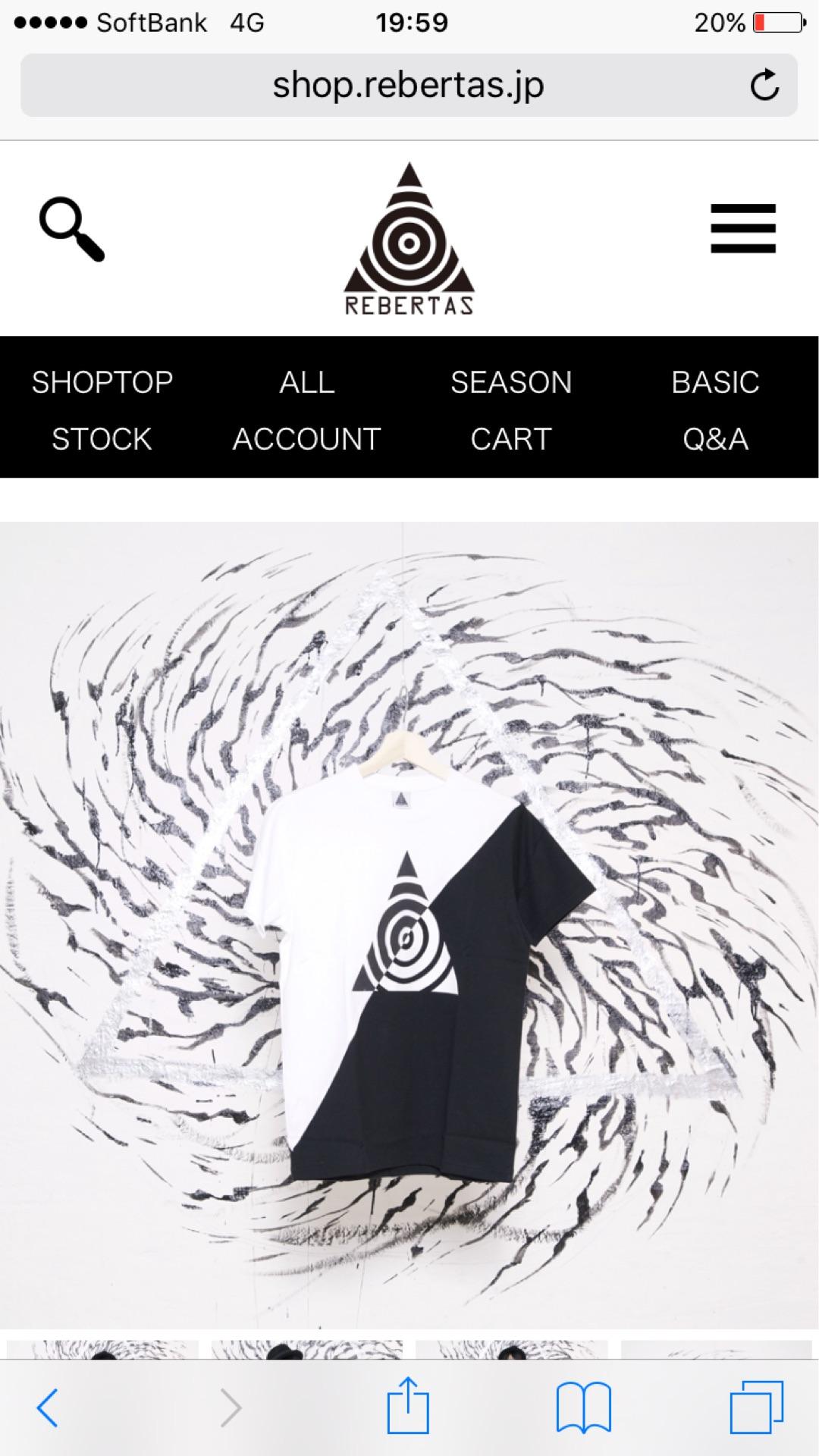819x1456 pixels.
Task: Share this page
Action: point(409,1406)
